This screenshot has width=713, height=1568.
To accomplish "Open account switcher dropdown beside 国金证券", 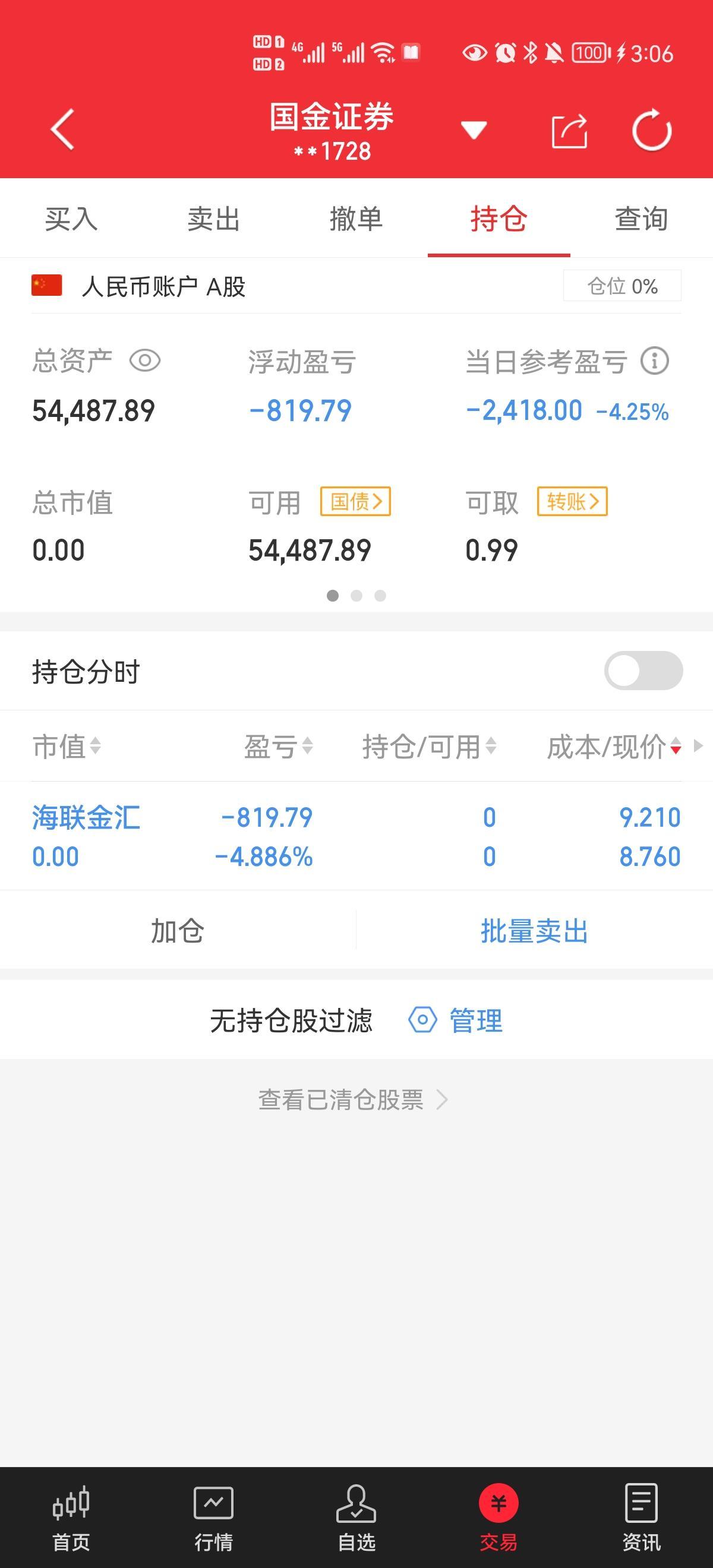I will pos(474,129).
